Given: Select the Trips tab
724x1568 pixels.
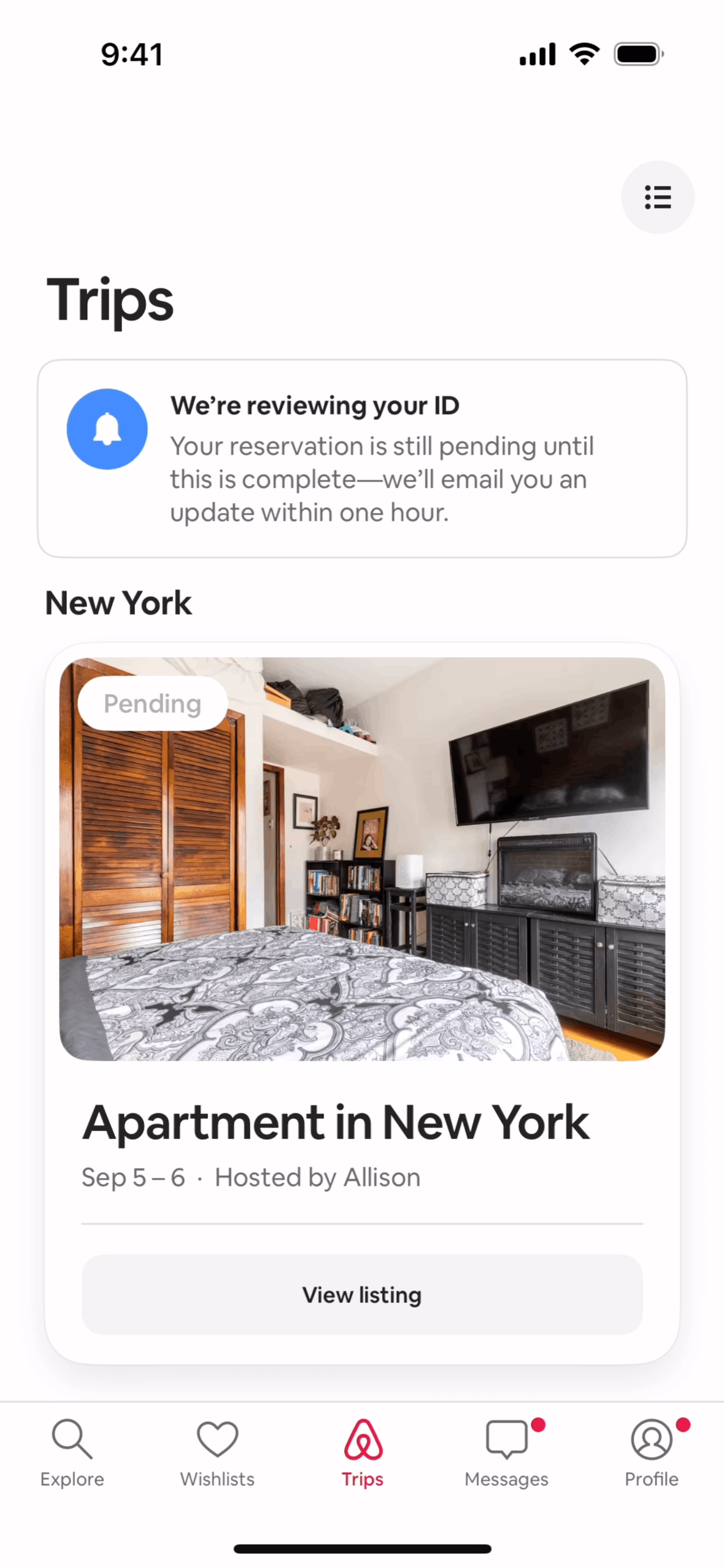Looking at the screenshot, I should click(x=363, y=1451).
